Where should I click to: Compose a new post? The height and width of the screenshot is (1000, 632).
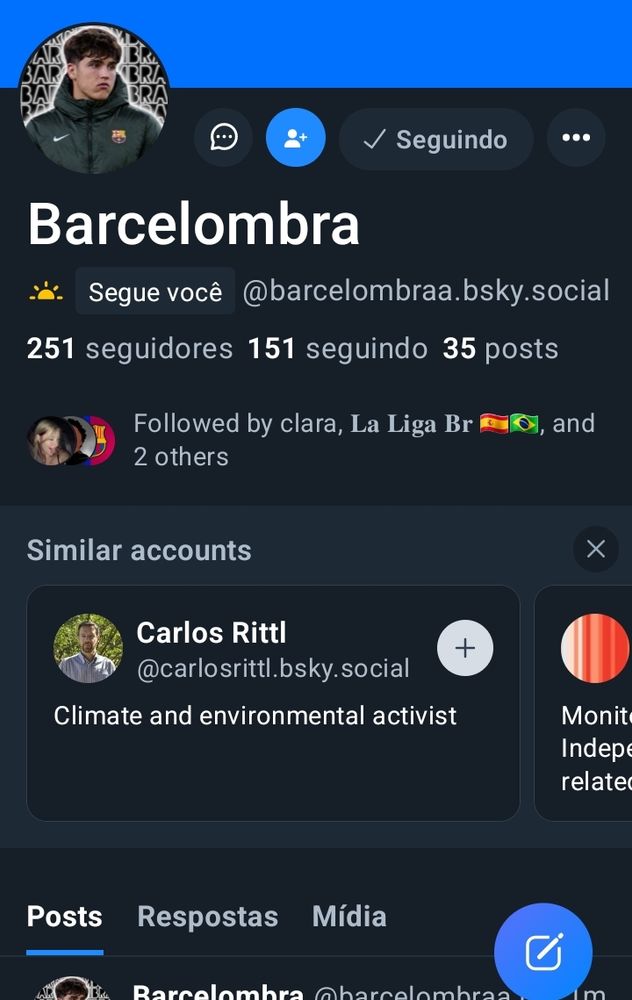click(543, 951)
